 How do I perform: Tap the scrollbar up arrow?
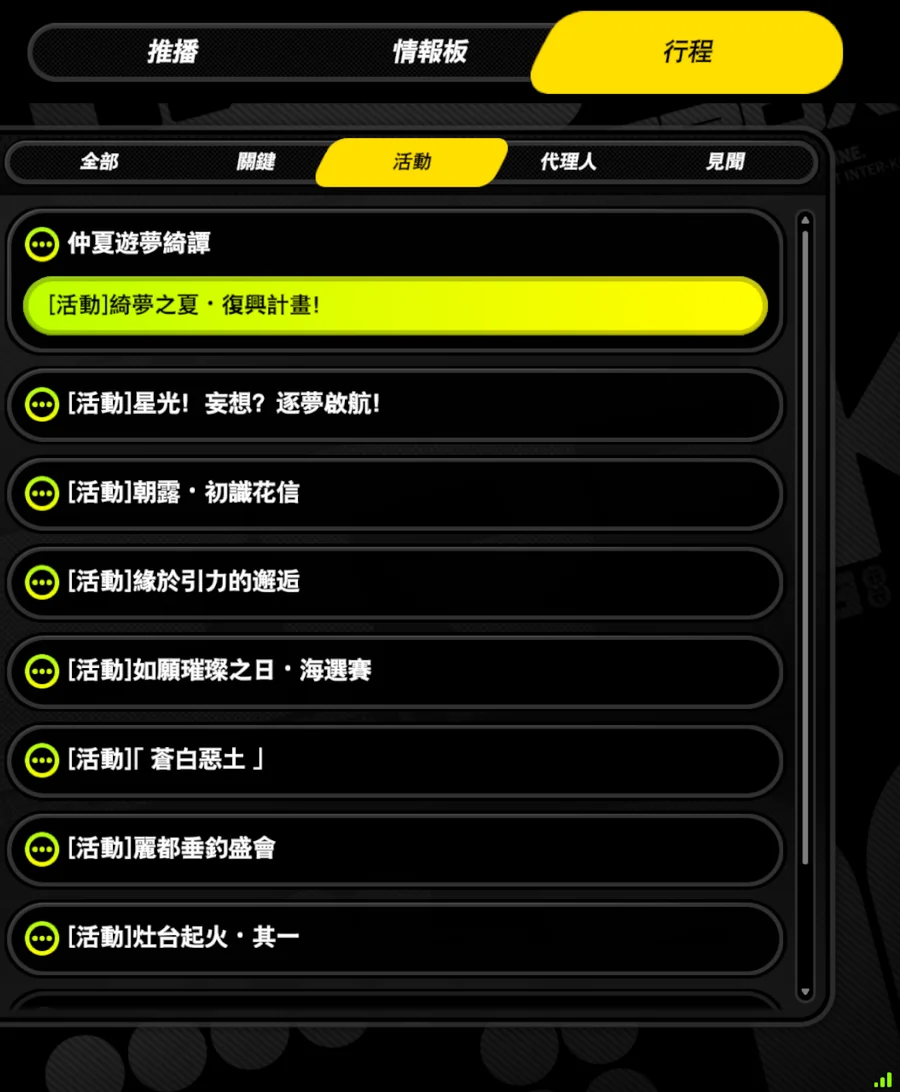[x=806, y=219]
